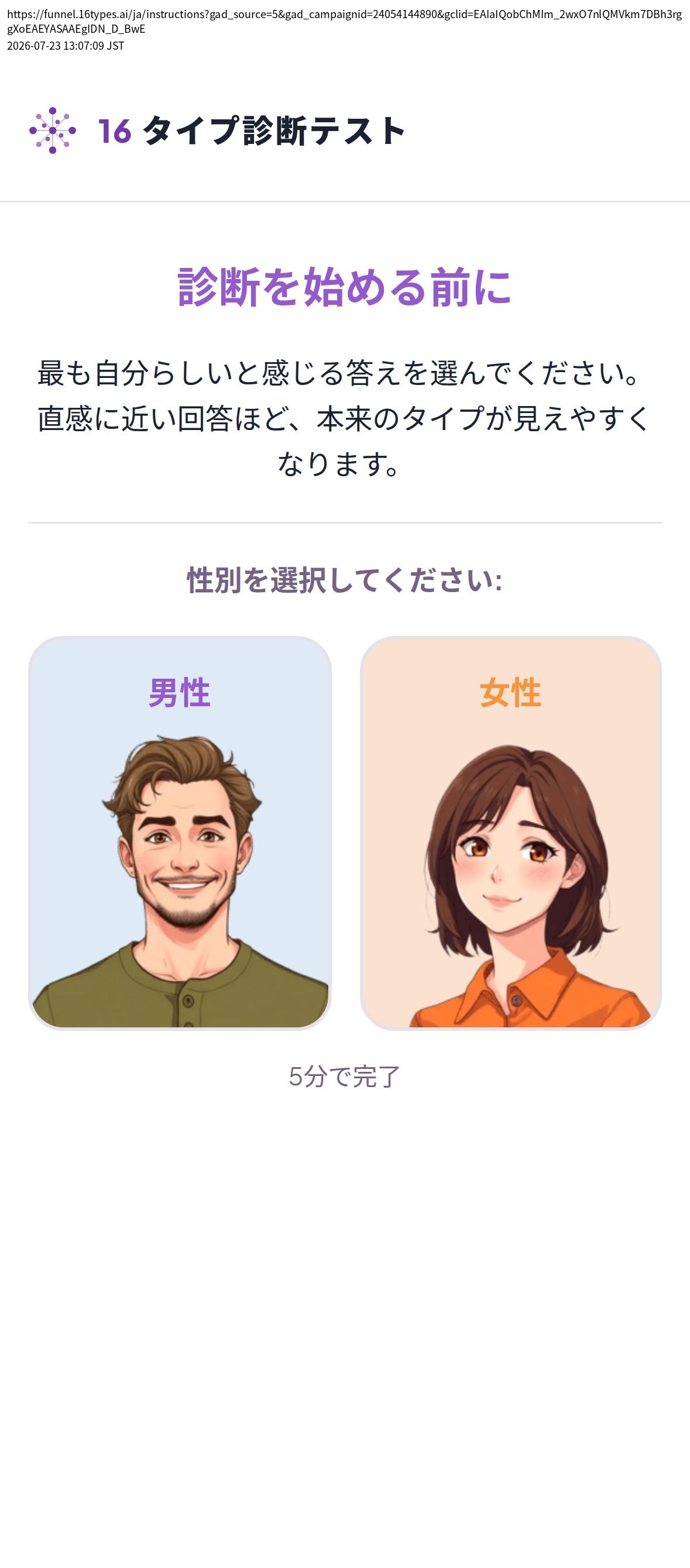Select the 男性 (male) card
The width and height of the screenshot is (690, 1568).
tap(180, 833)
